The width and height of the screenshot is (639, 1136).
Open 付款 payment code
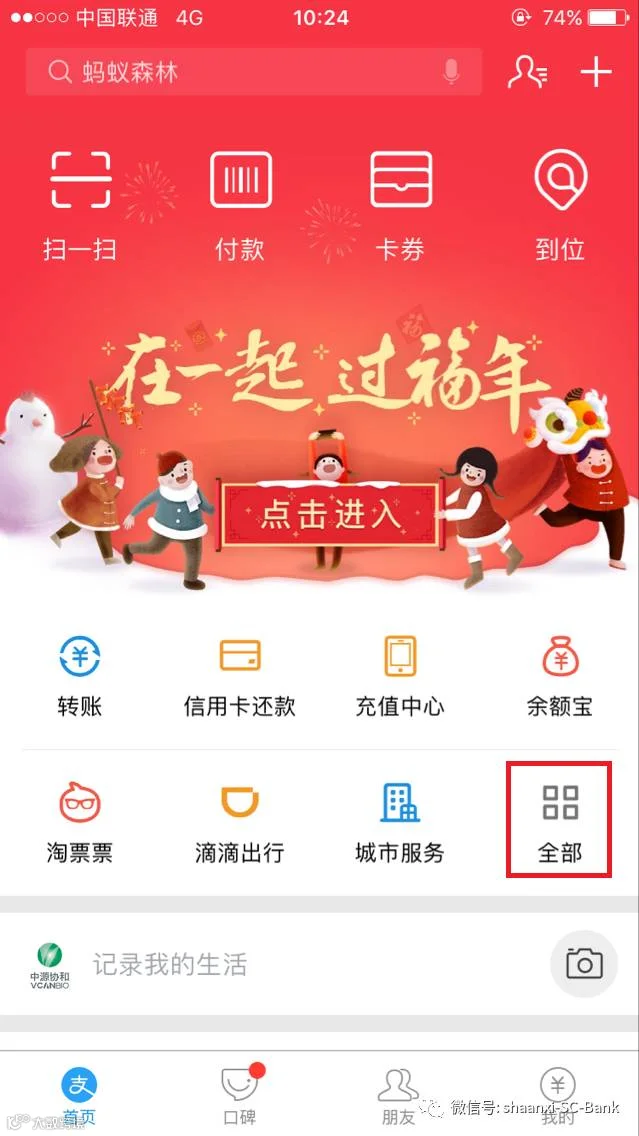click(241, 206)
